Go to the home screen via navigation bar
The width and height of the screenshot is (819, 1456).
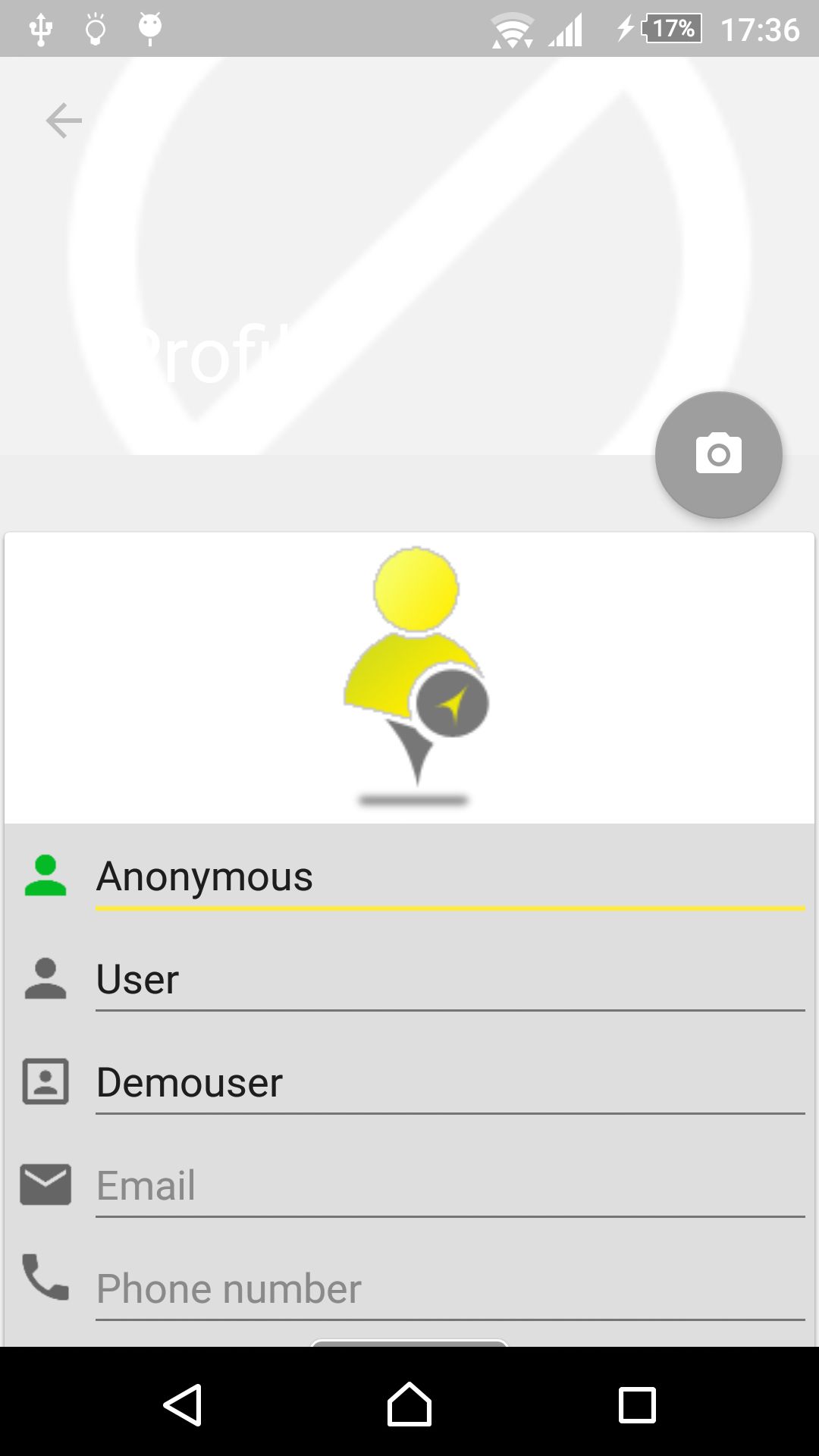tap(409, 1404)
